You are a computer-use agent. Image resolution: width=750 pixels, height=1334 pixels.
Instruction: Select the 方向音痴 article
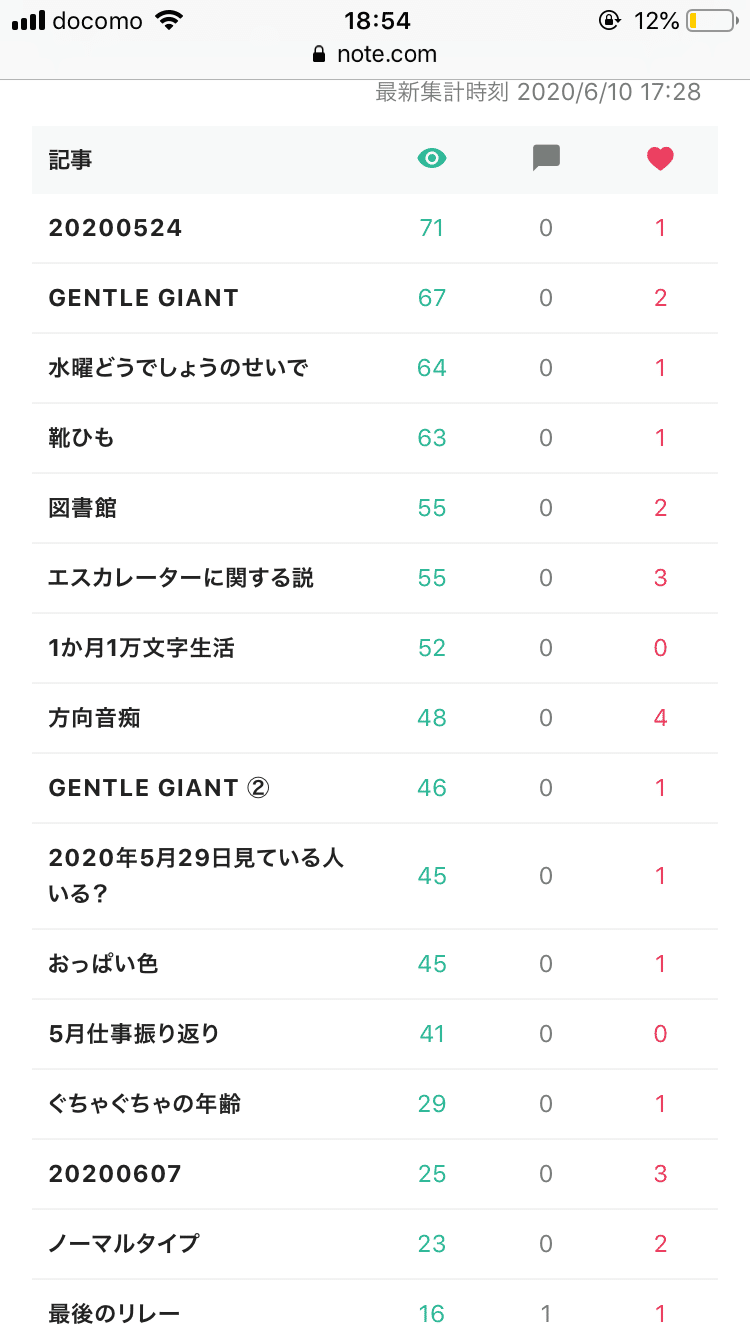click(x=94, y=718)
